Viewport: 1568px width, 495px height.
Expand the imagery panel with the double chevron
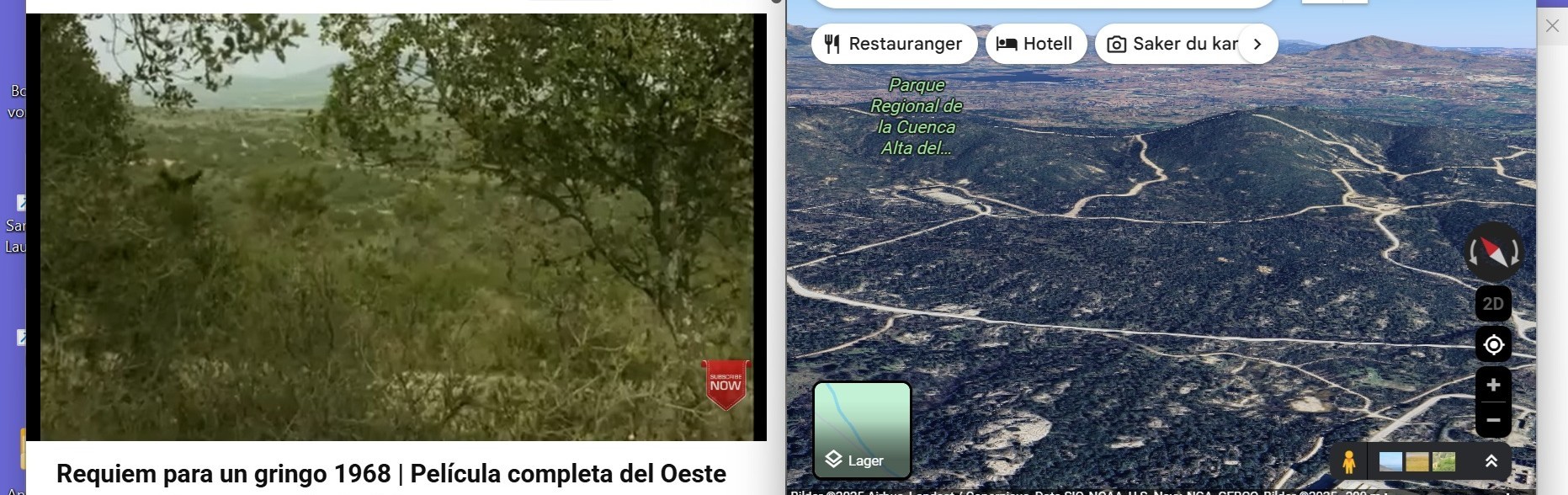[x=1491, y=461]
